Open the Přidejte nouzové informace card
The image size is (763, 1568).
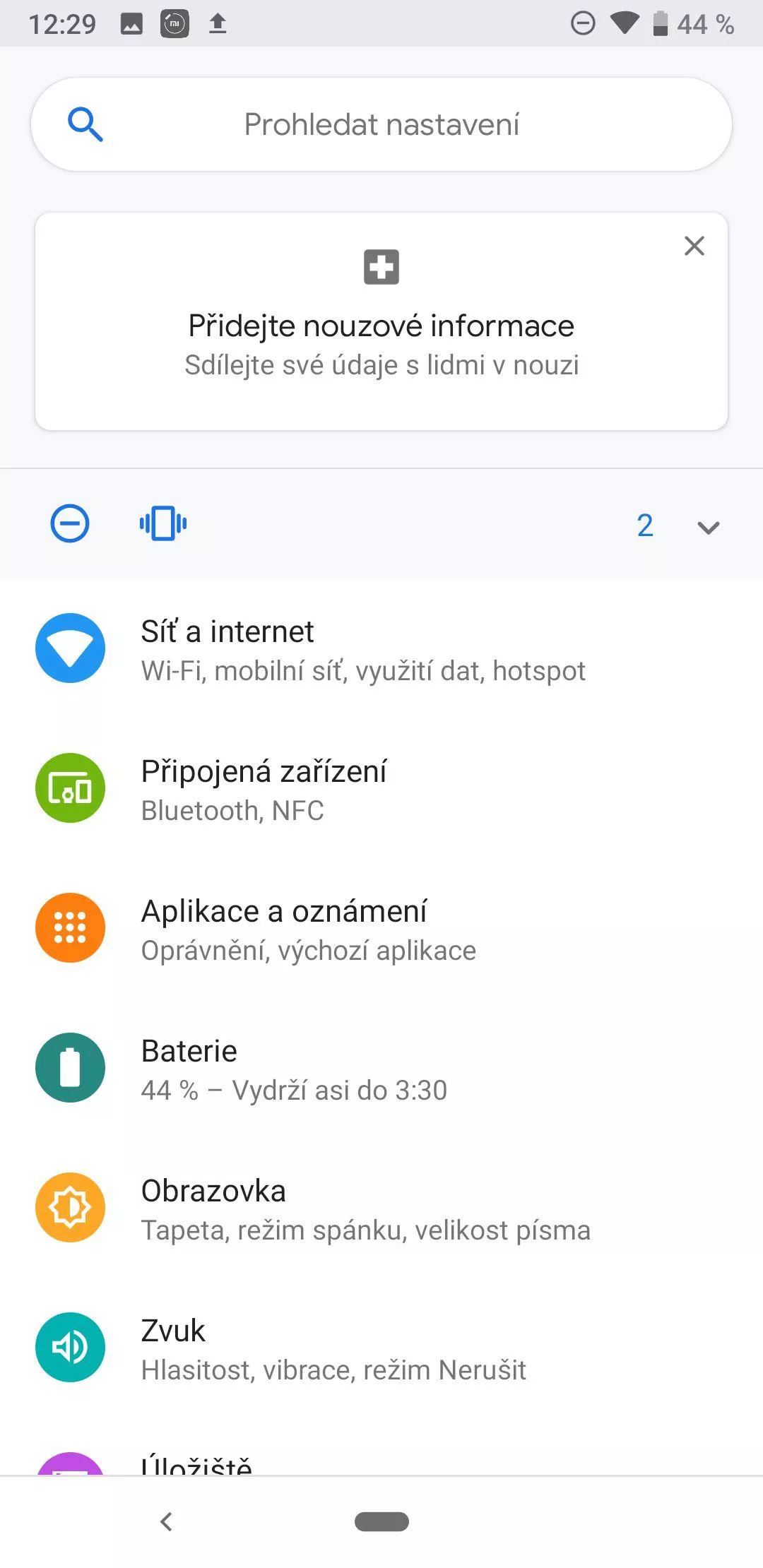click(x=381, y=321)
